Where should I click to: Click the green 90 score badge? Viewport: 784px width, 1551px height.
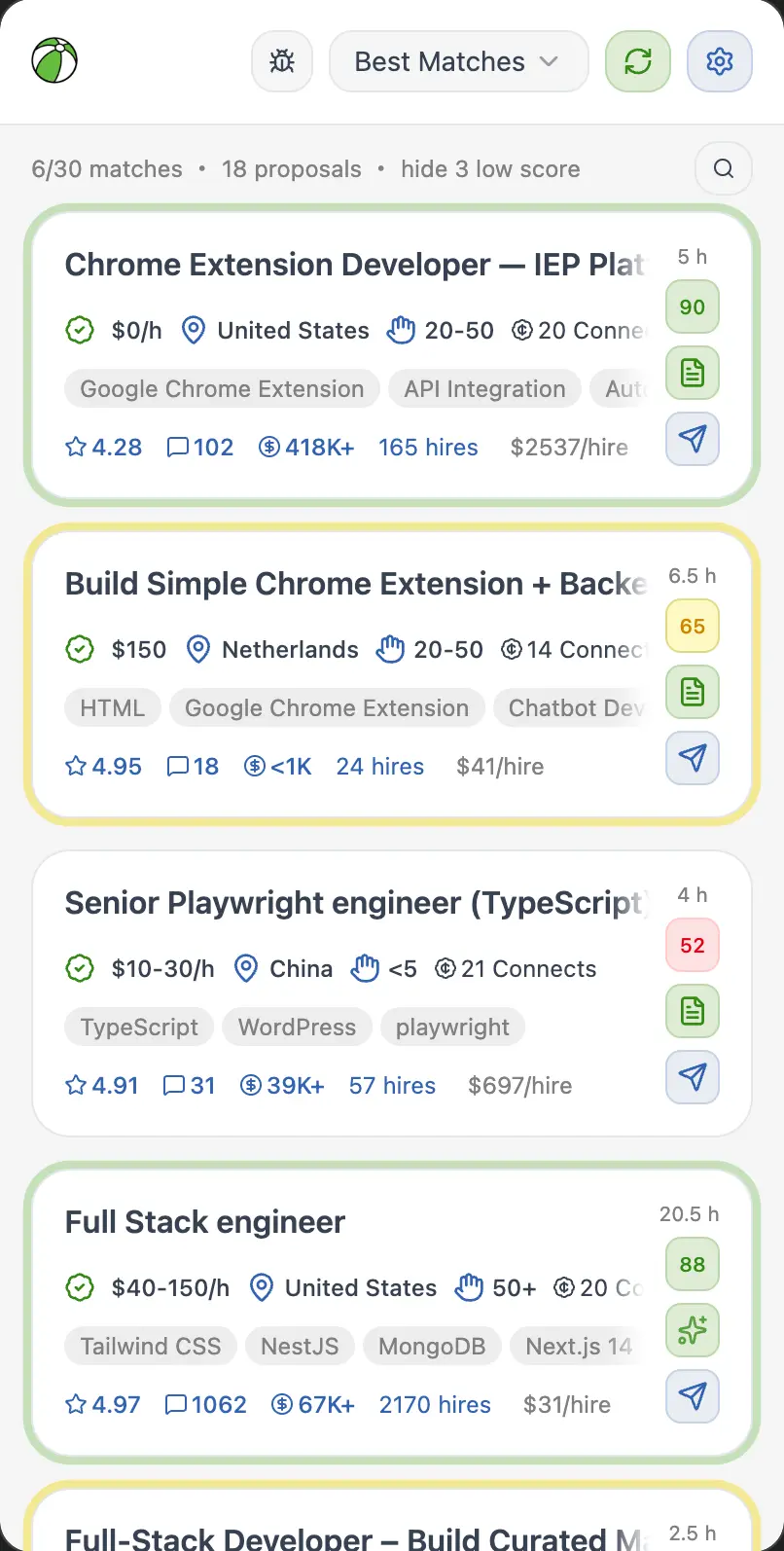tap(692, 307)
